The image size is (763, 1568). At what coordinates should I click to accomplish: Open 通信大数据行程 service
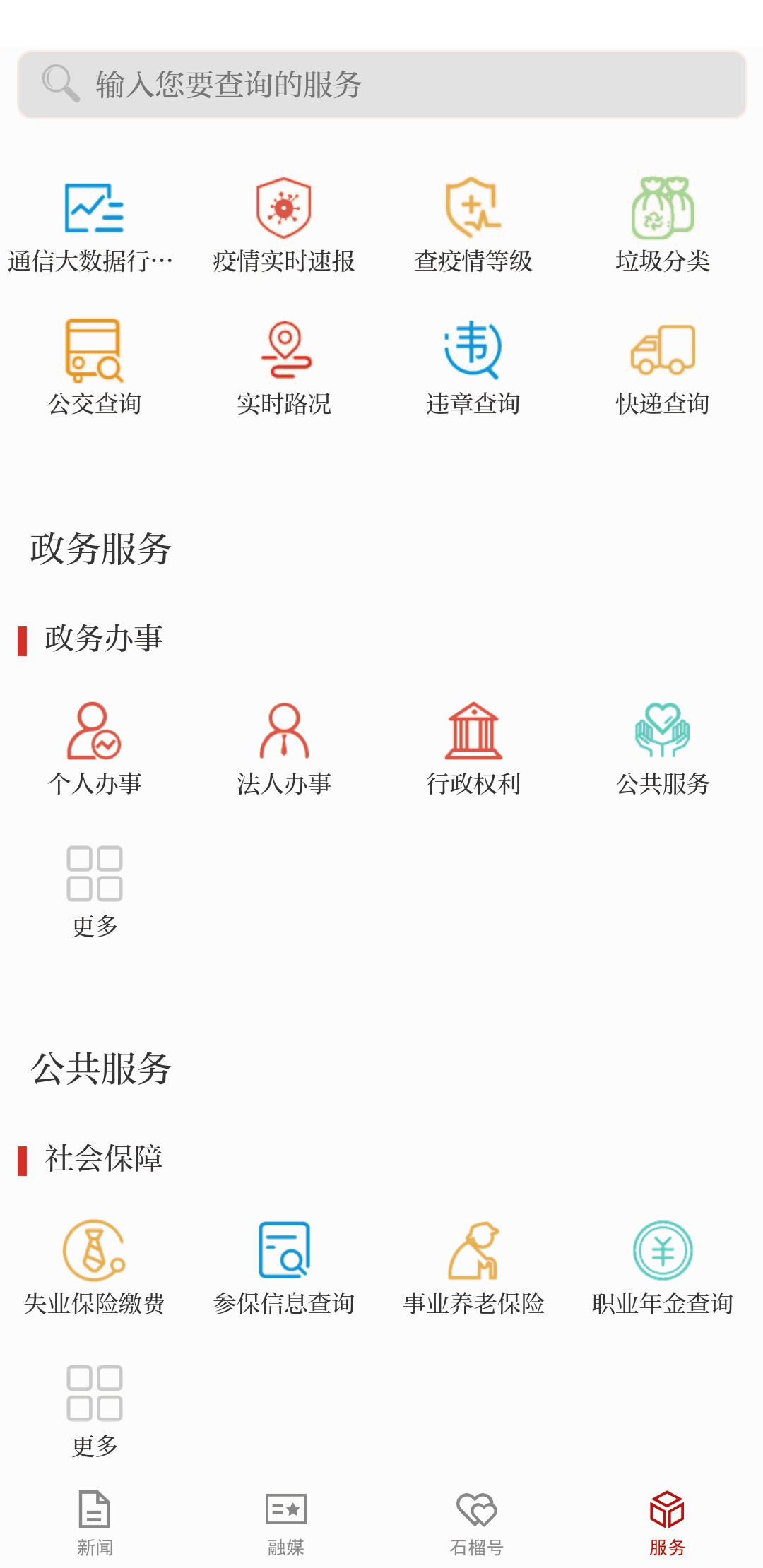94,225
